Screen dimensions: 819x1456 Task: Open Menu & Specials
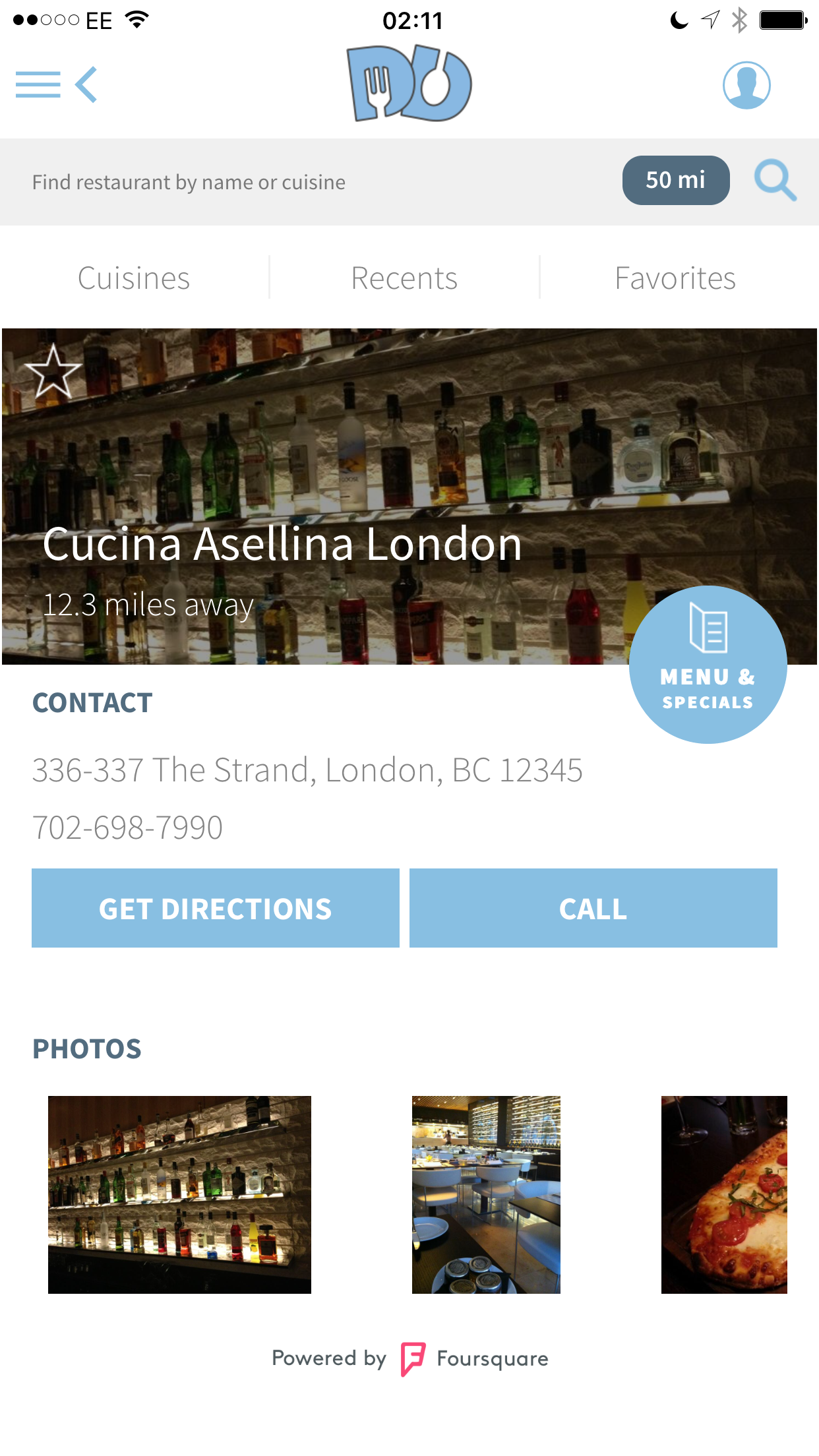tap(708, 665)
